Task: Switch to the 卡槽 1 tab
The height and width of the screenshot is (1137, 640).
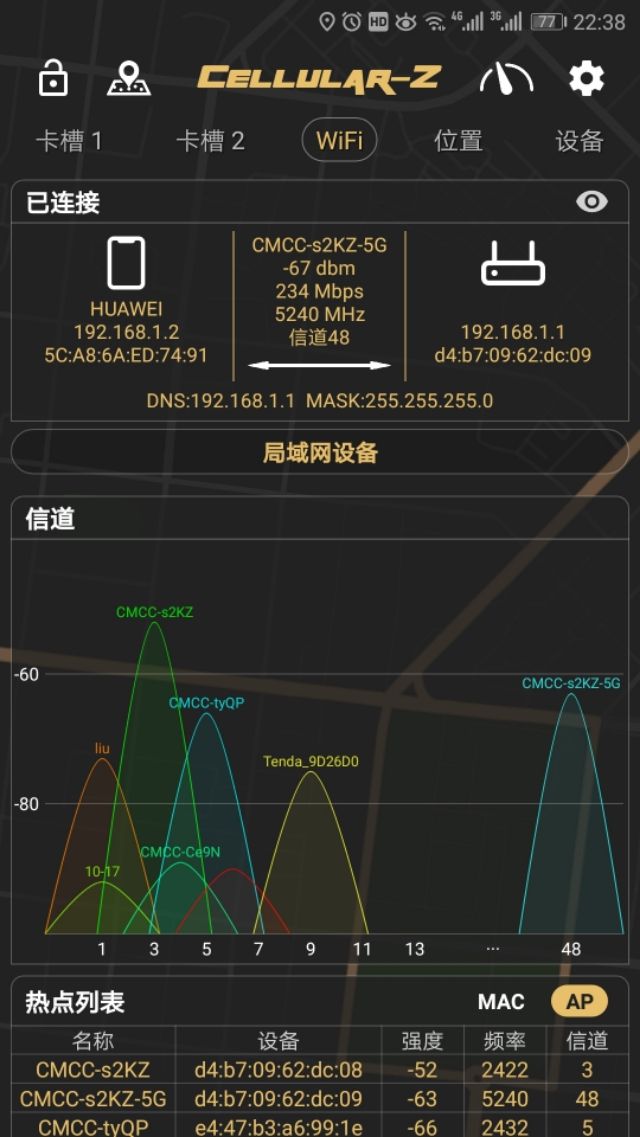Action: [x=69, y=141]
